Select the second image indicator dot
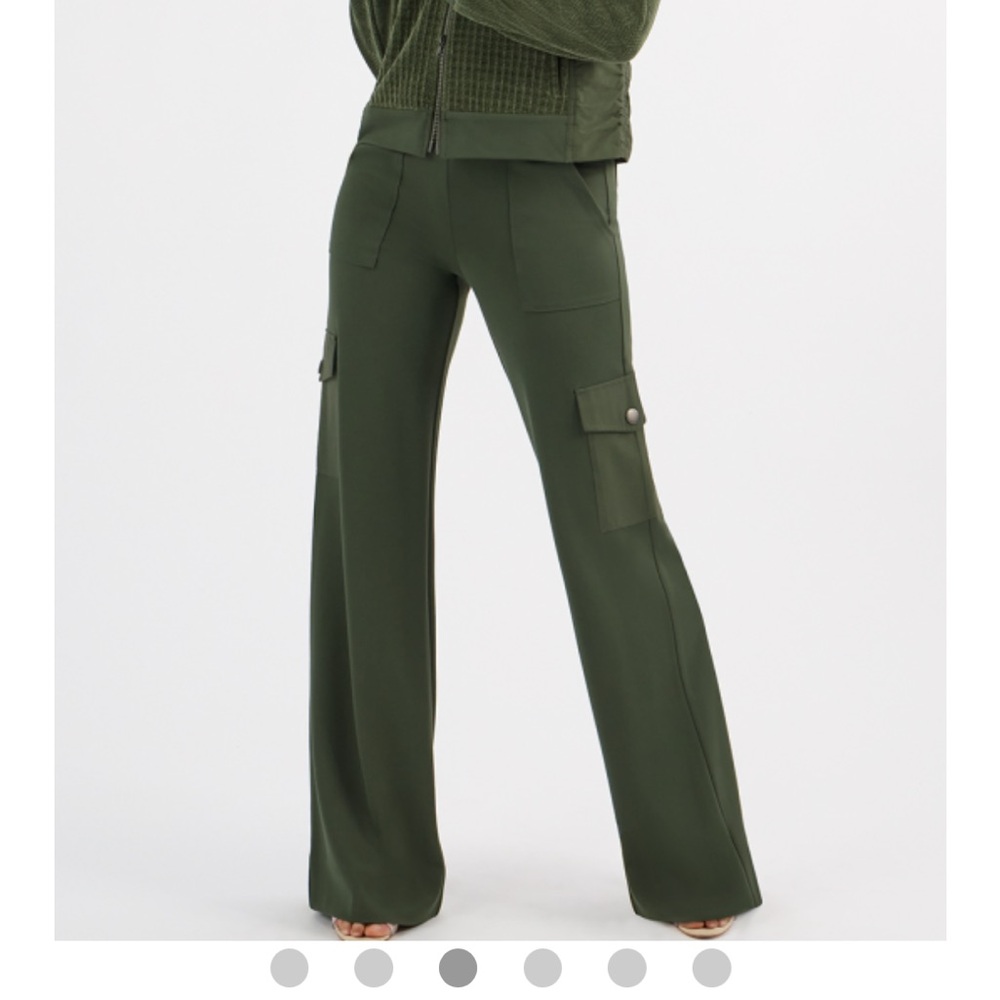 tap(373, 968)
